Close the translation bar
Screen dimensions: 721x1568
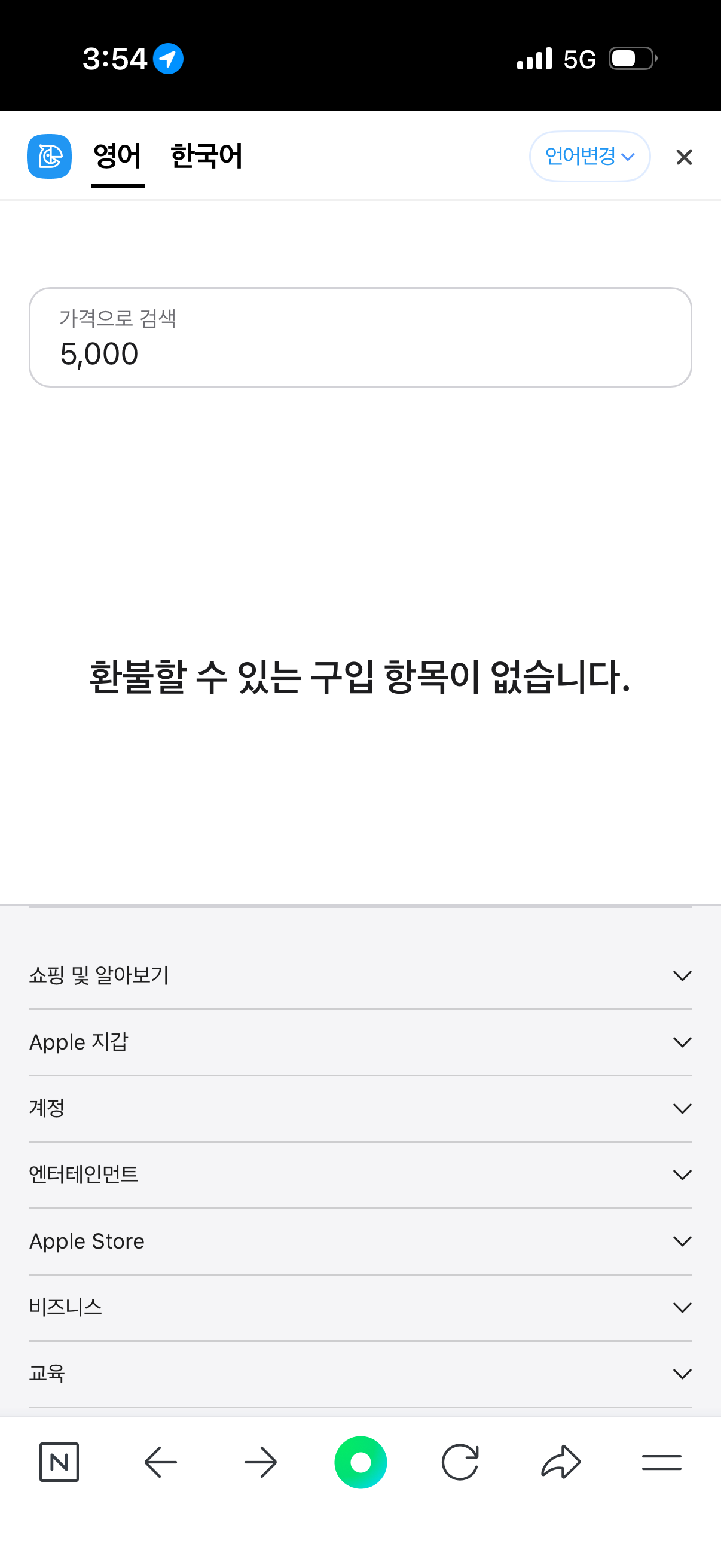tap(684, 158)
